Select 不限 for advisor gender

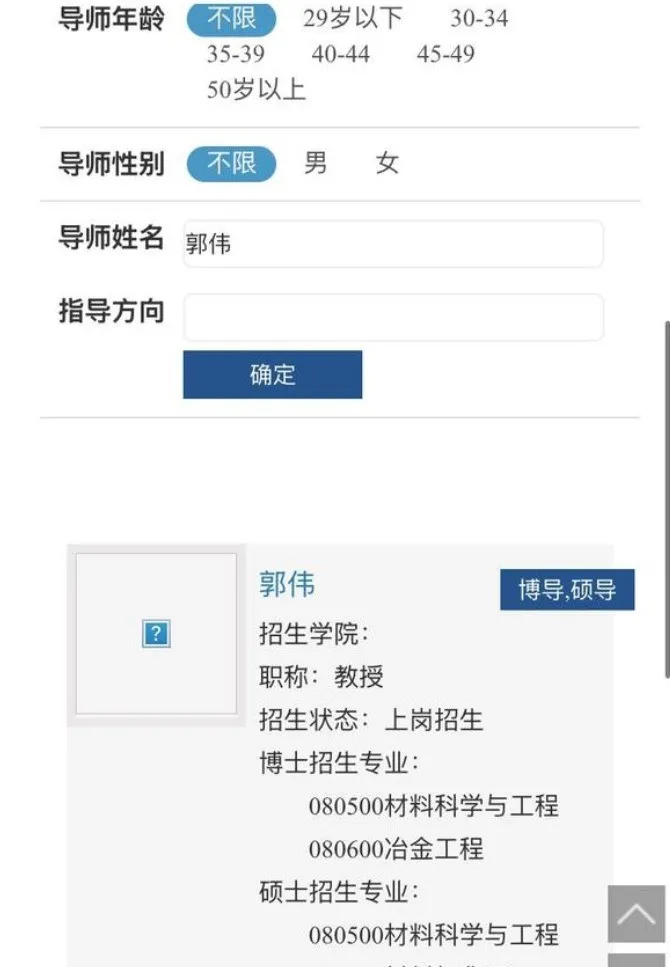[231, 163]
